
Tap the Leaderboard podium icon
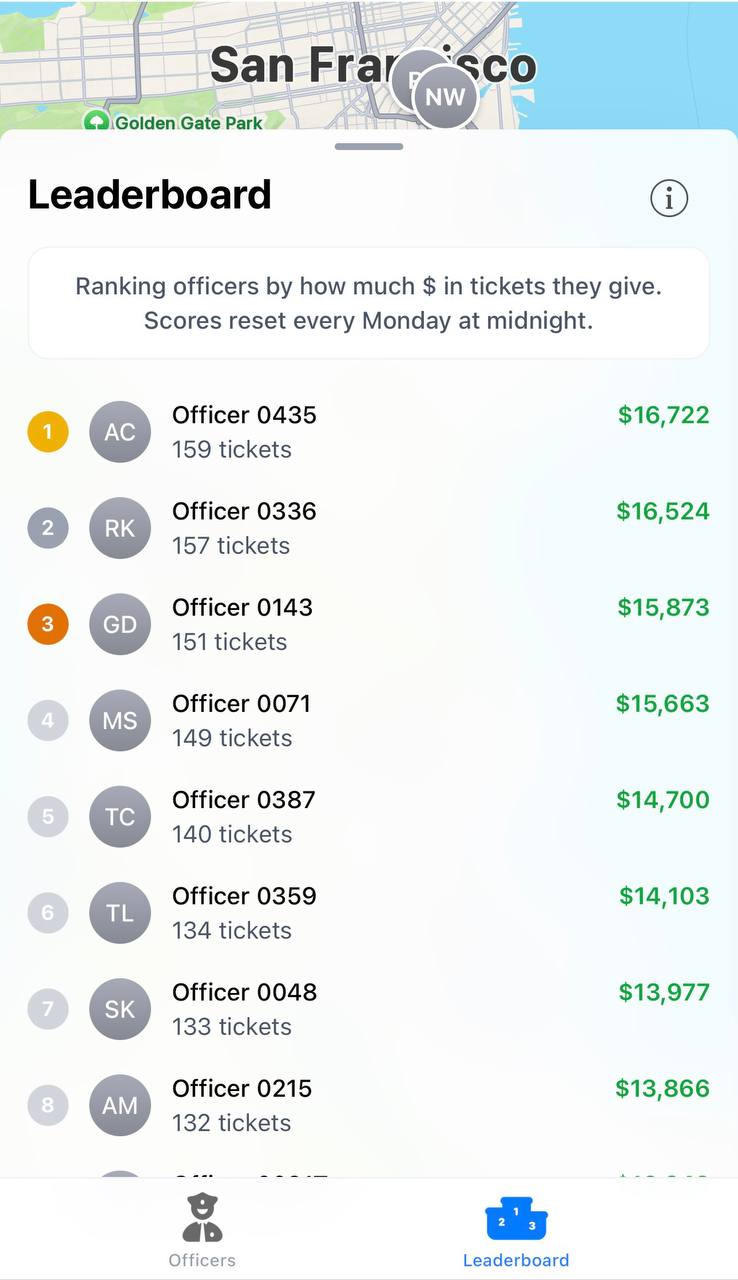point(516,1219)
